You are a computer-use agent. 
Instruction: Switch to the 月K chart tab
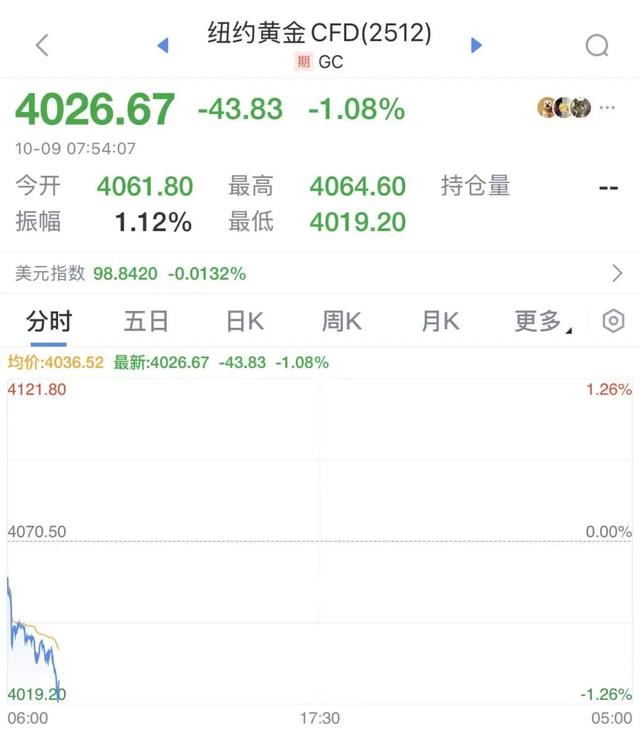pyautogui.click(x=439, y=321)
